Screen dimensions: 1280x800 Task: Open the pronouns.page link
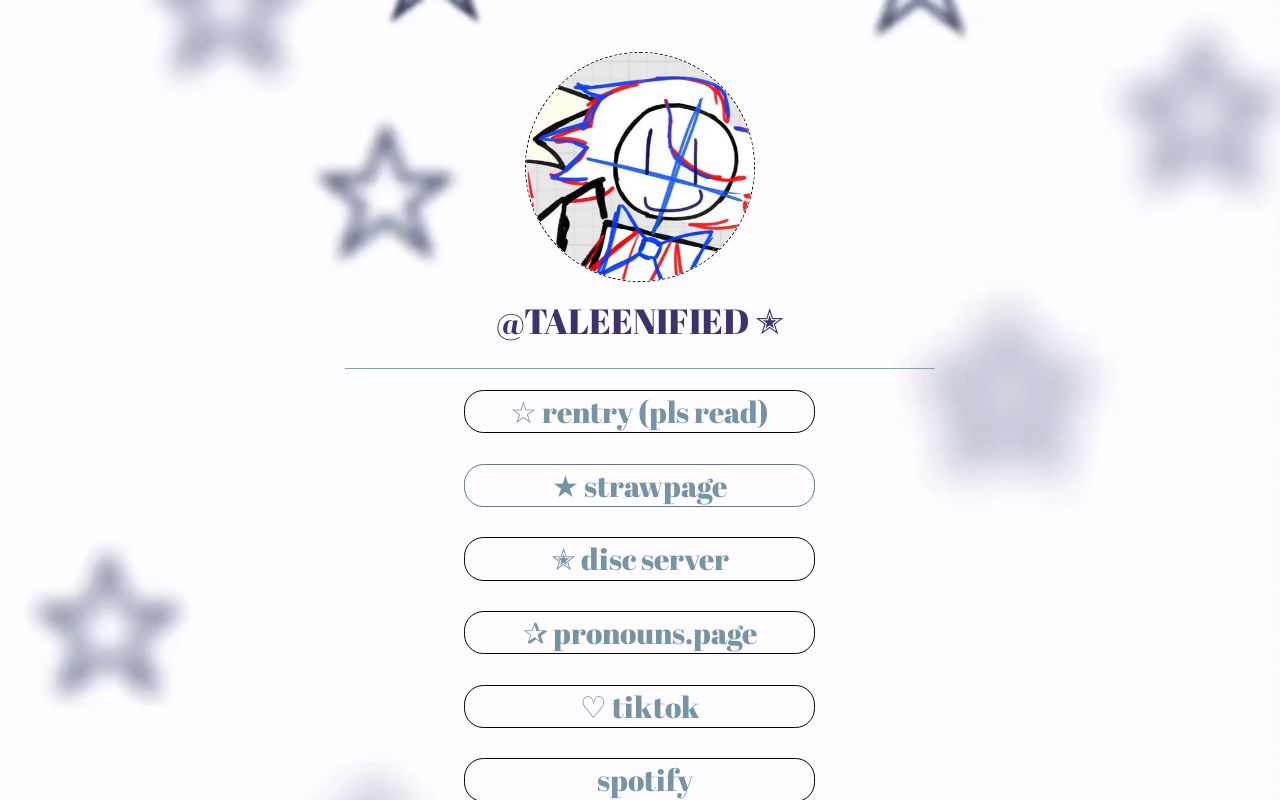639,633
